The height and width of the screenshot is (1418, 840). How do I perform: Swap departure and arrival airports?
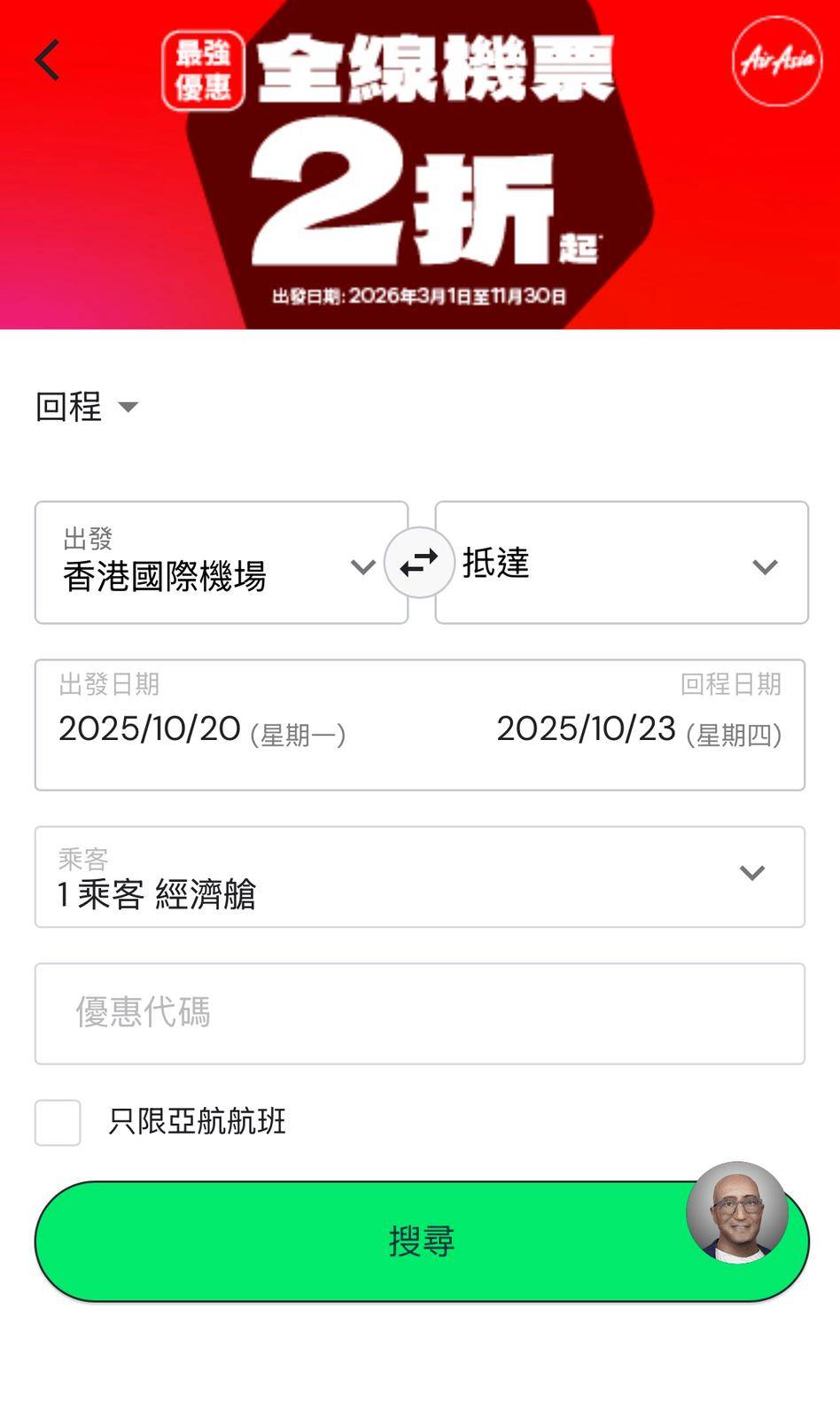[419, 563]
